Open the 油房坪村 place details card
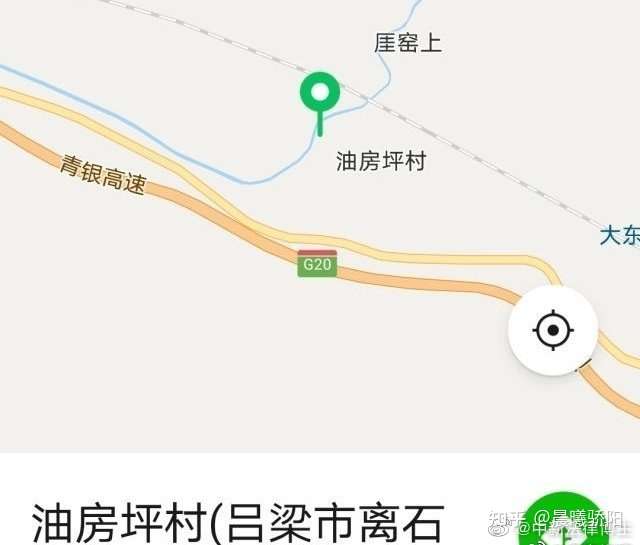640x545 pixels. coord(238,522)
